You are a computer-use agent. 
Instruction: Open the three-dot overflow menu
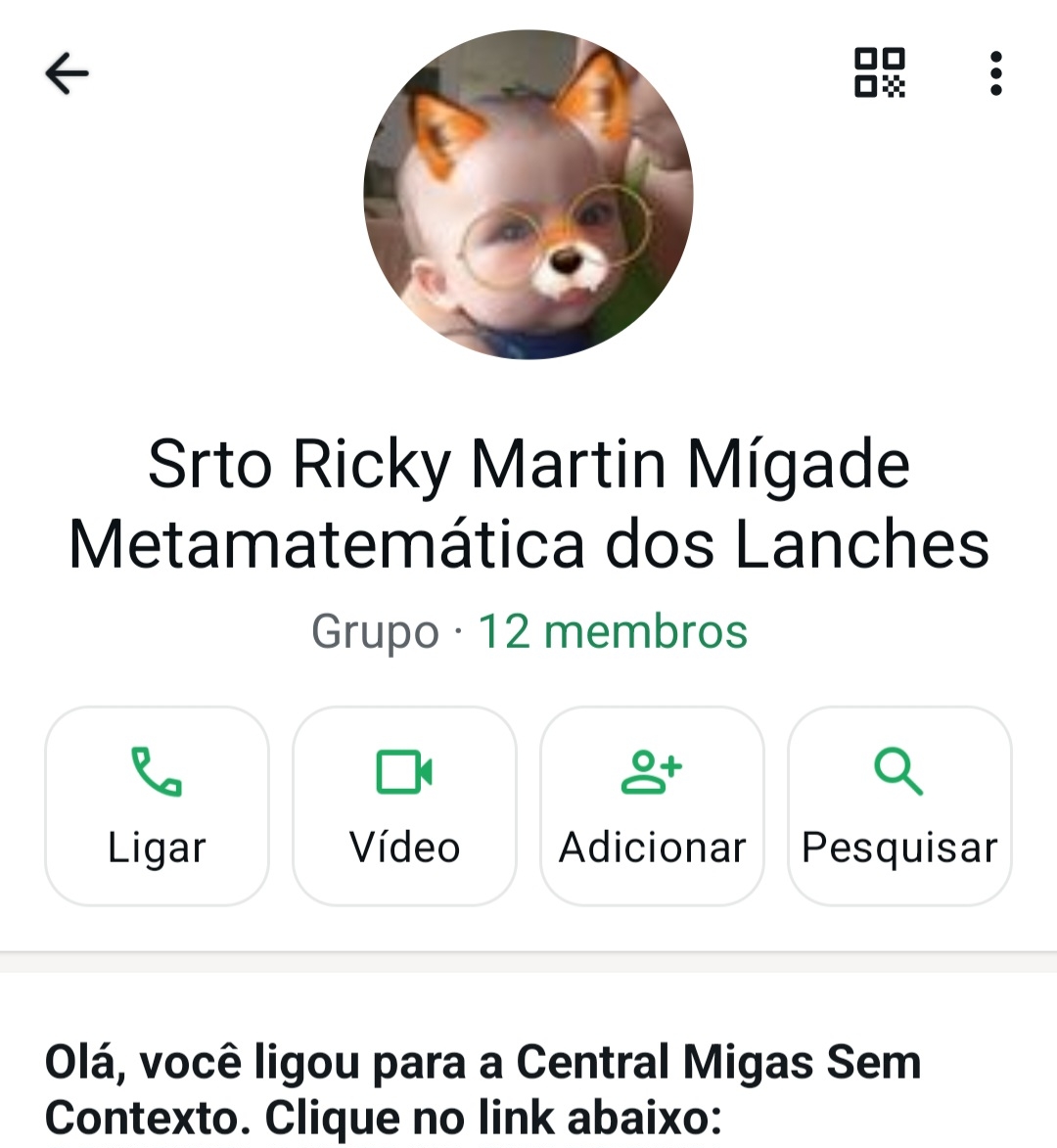[995, 73]
